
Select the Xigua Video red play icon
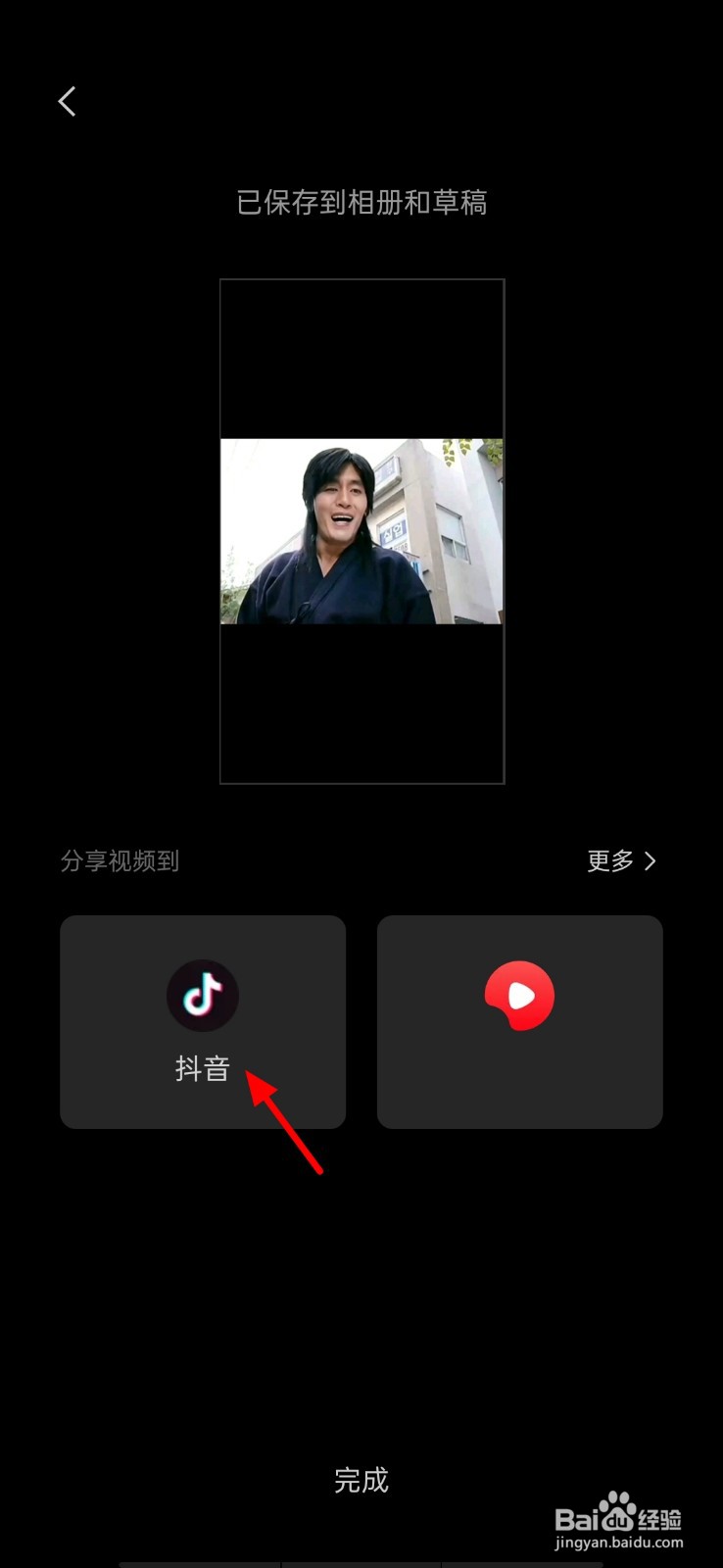pos(519,995)
